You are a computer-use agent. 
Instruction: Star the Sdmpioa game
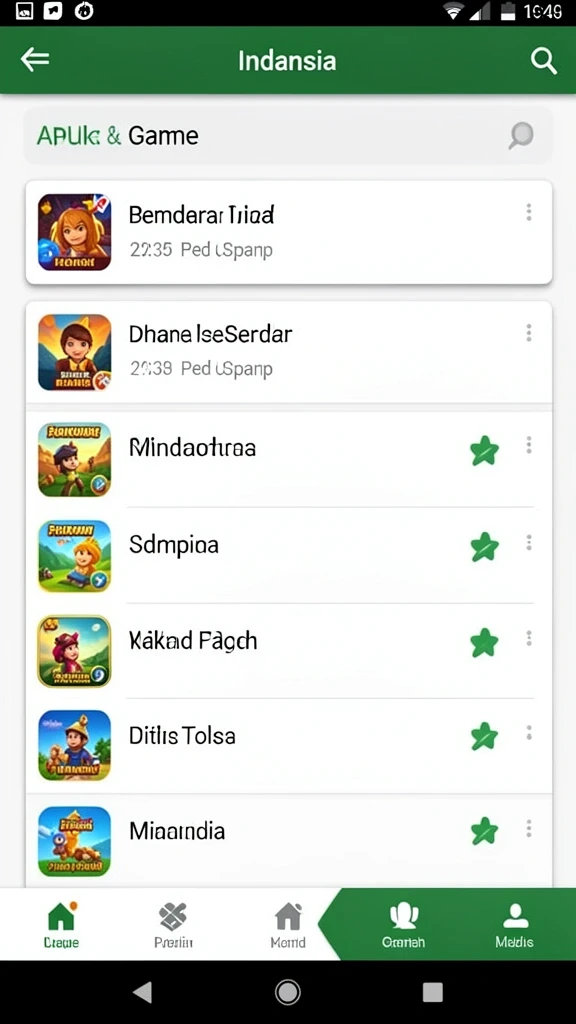click(485, 547)
